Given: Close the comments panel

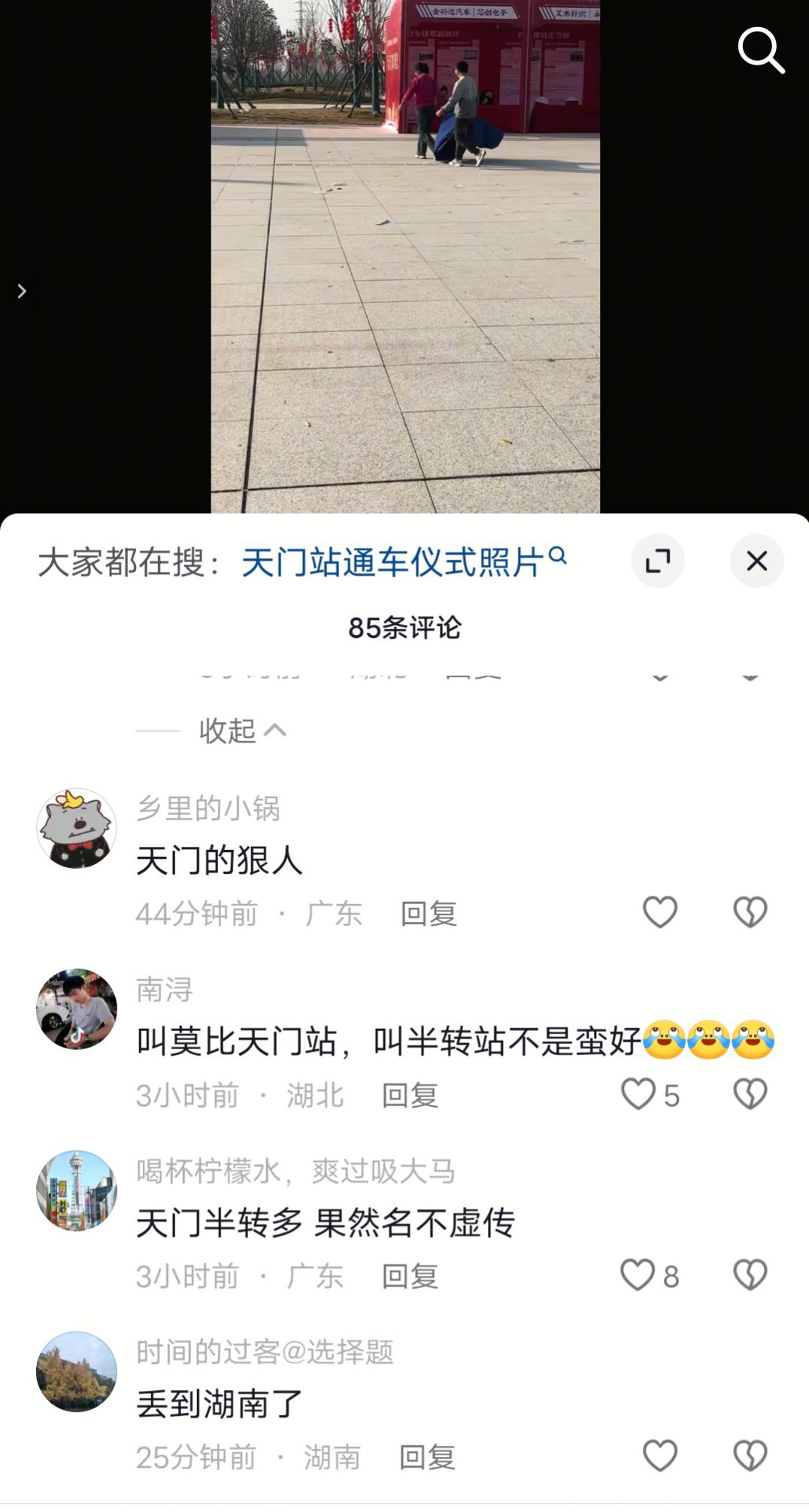Looking at the screenshot, I should [756, 561].
